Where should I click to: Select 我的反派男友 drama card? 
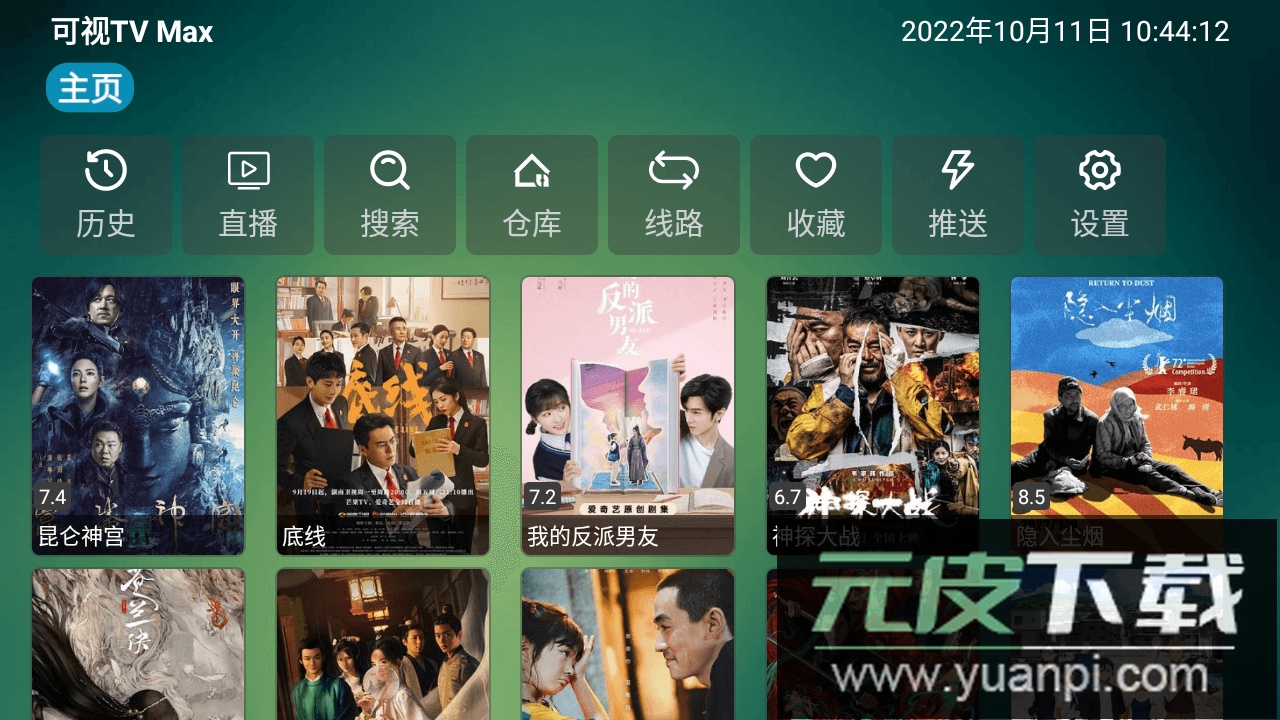click(x=628, y=415)
